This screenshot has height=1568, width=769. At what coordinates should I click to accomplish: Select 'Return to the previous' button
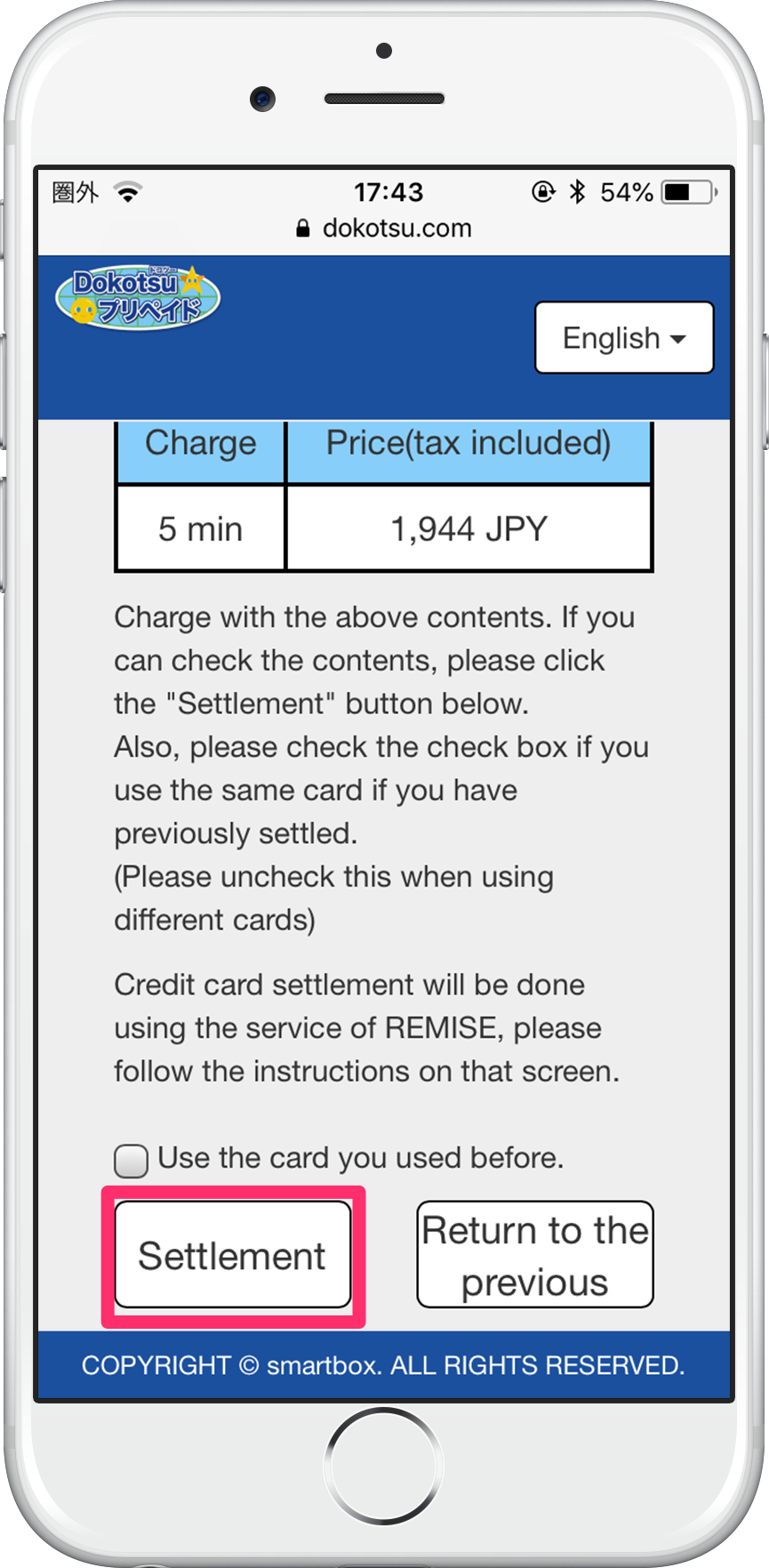click(534, 1255)
